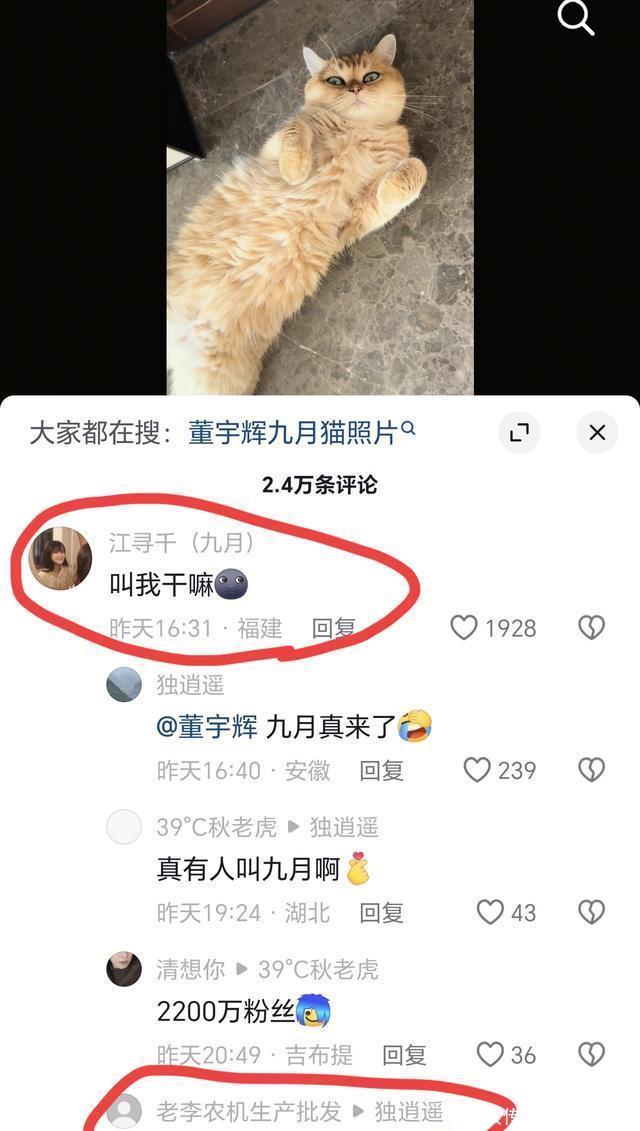Like 39°C秋老虎's comment with 43 likes
The height and width of the screenshot is (1131, 640).
click(490, 912)
